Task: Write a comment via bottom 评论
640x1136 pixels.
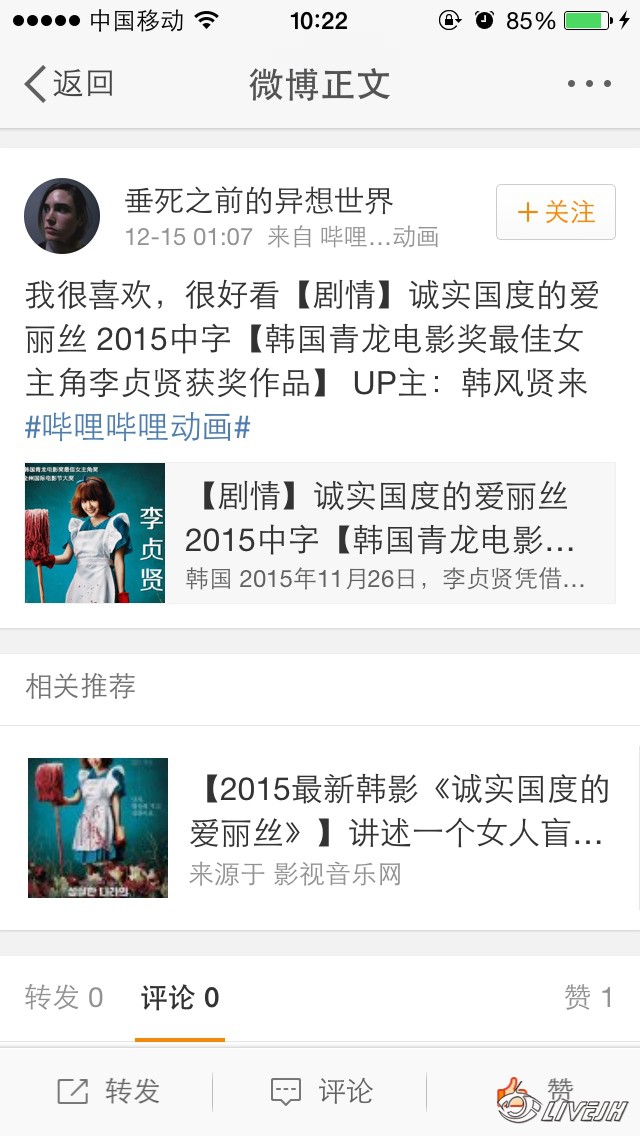Action: (321, 1091)
